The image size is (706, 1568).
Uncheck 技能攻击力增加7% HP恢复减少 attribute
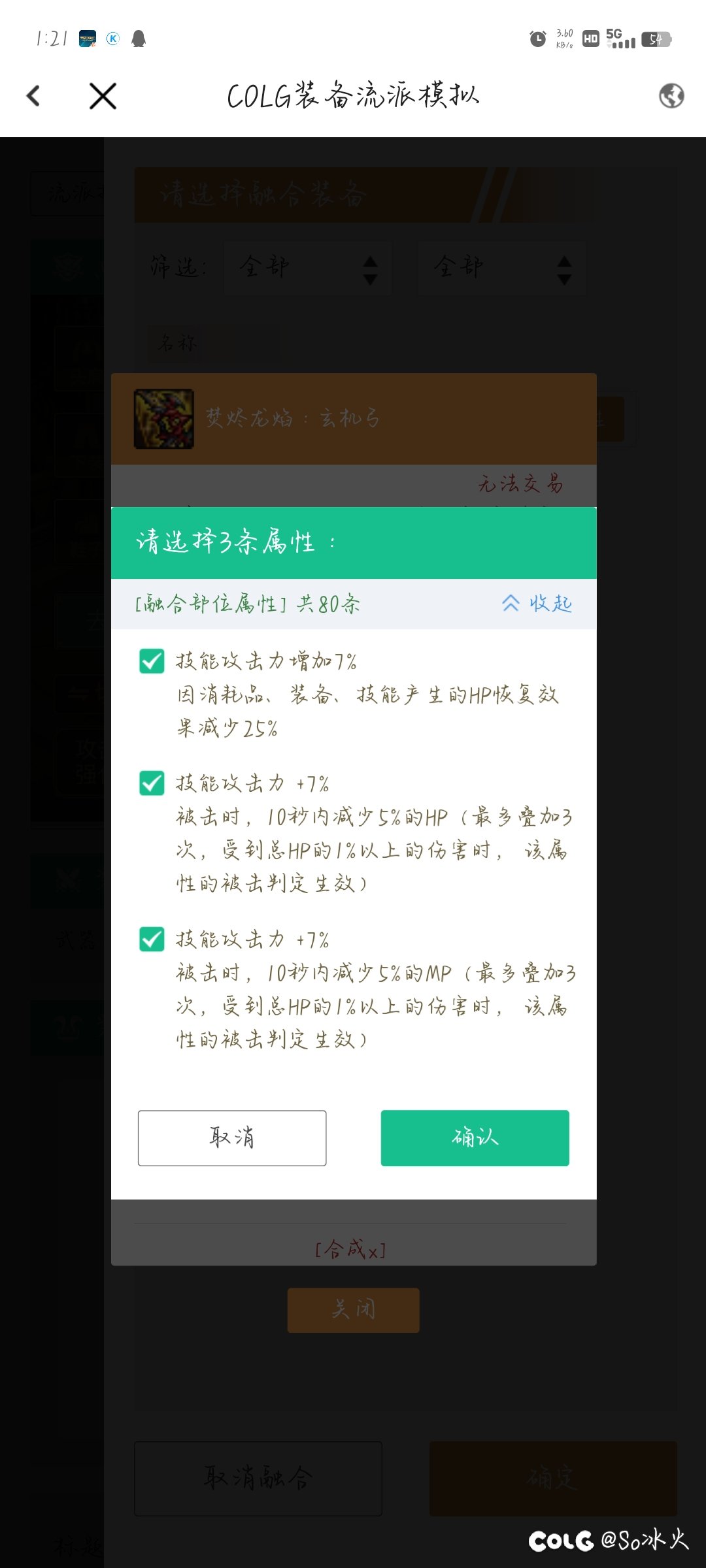tap(152, 661)
